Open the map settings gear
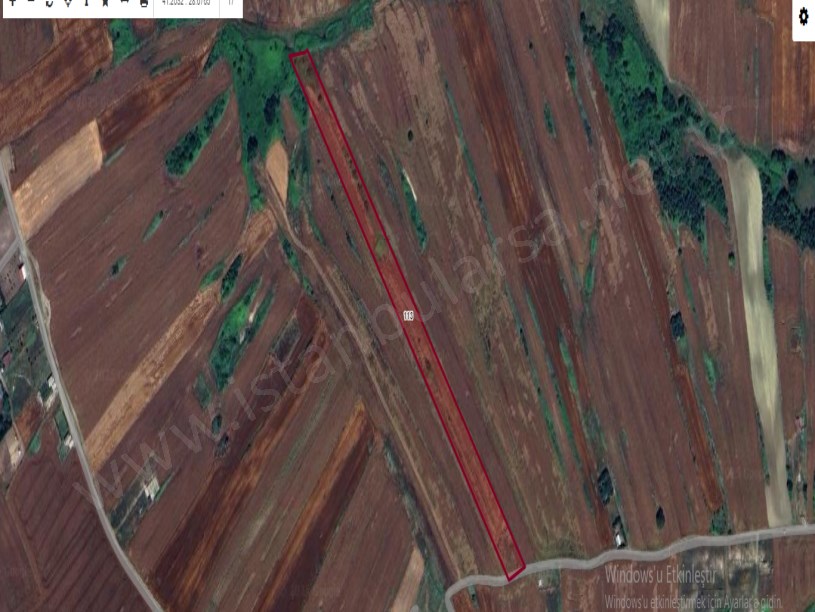This screenshot has width=815, height=612. 803,18
